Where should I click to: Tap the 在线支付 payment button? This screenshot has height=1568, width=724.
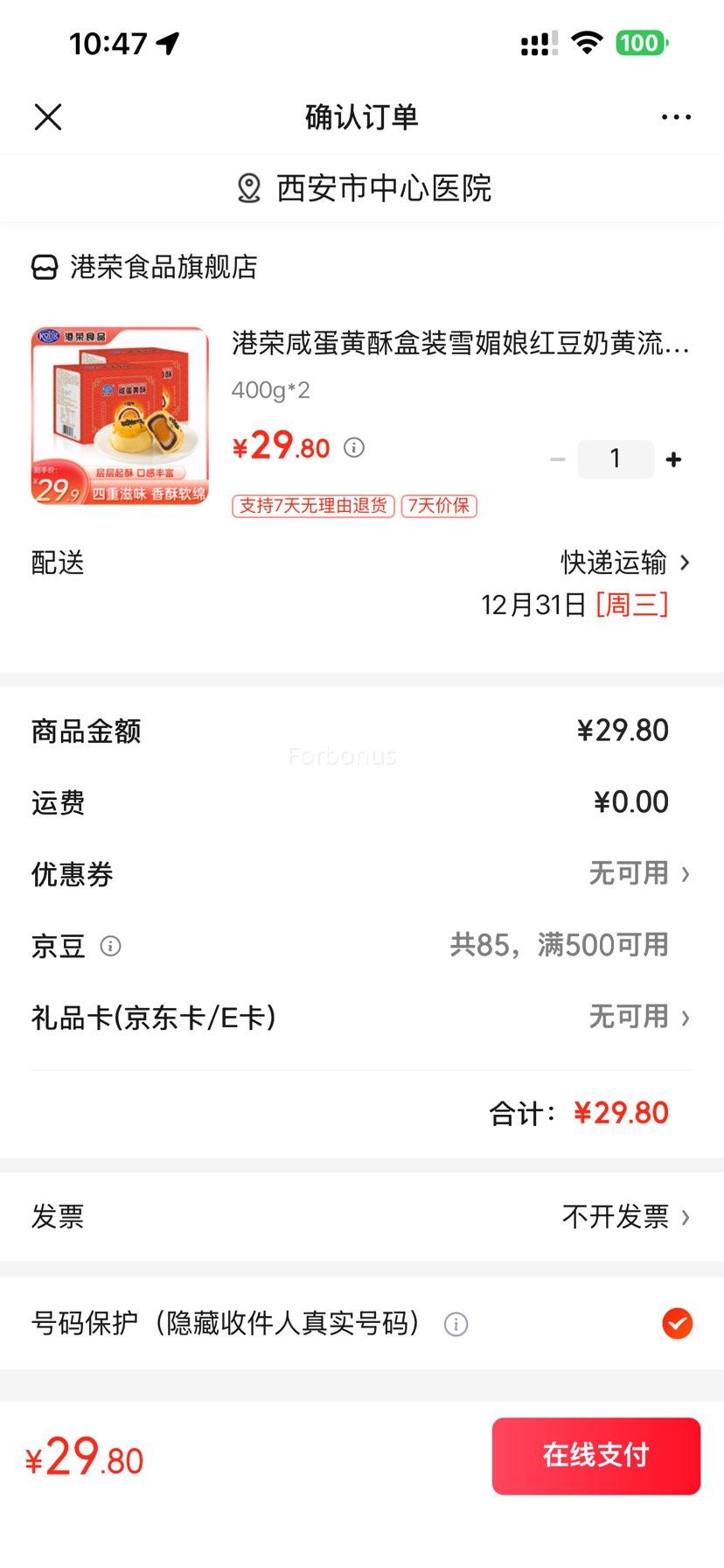click(596, 1455)
